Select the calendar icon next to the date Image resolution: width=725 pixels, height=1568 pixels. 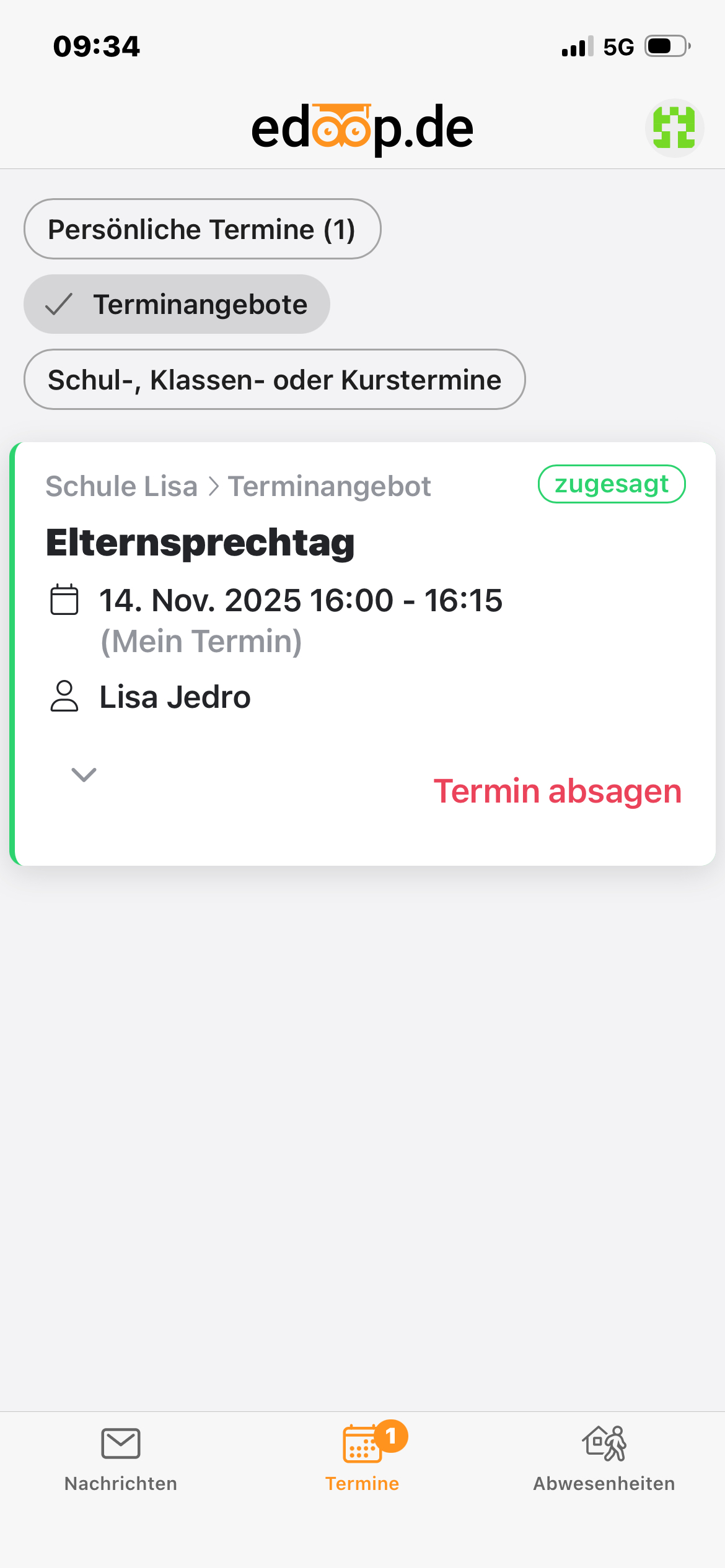pyautogui.click(x=64, y=599)
